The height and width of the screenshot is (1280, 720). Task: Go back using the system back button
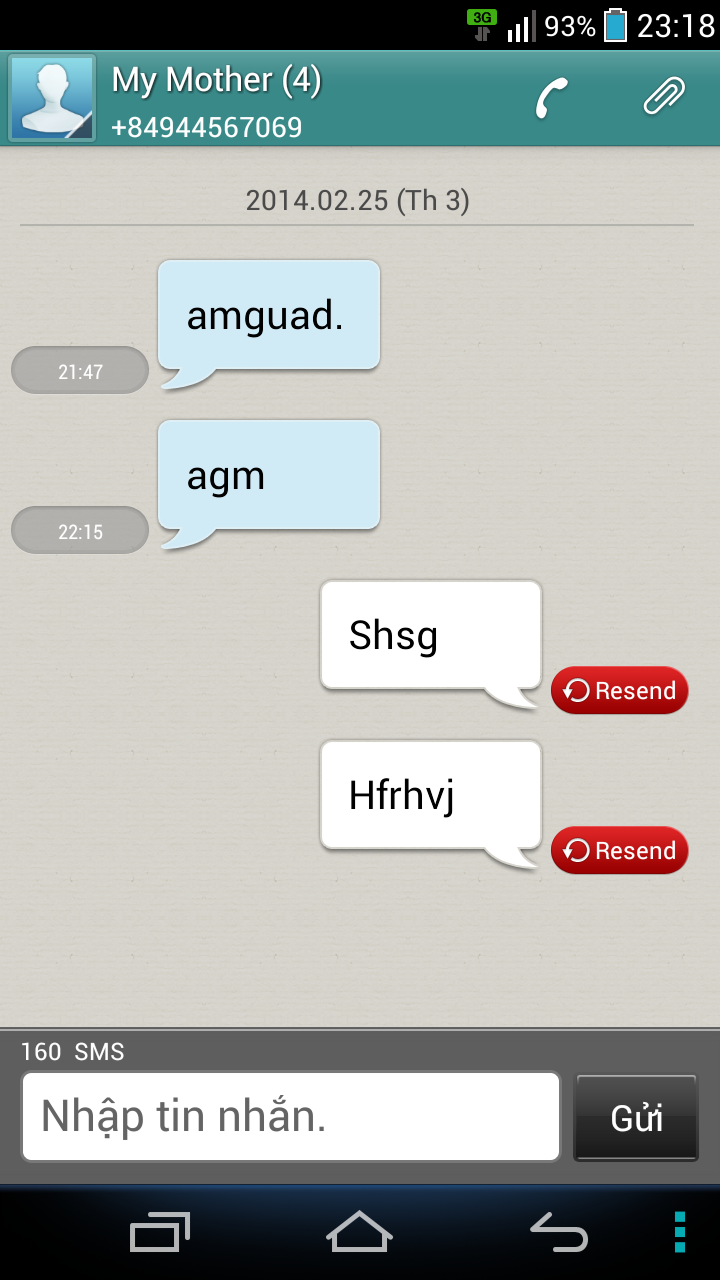559,1232
